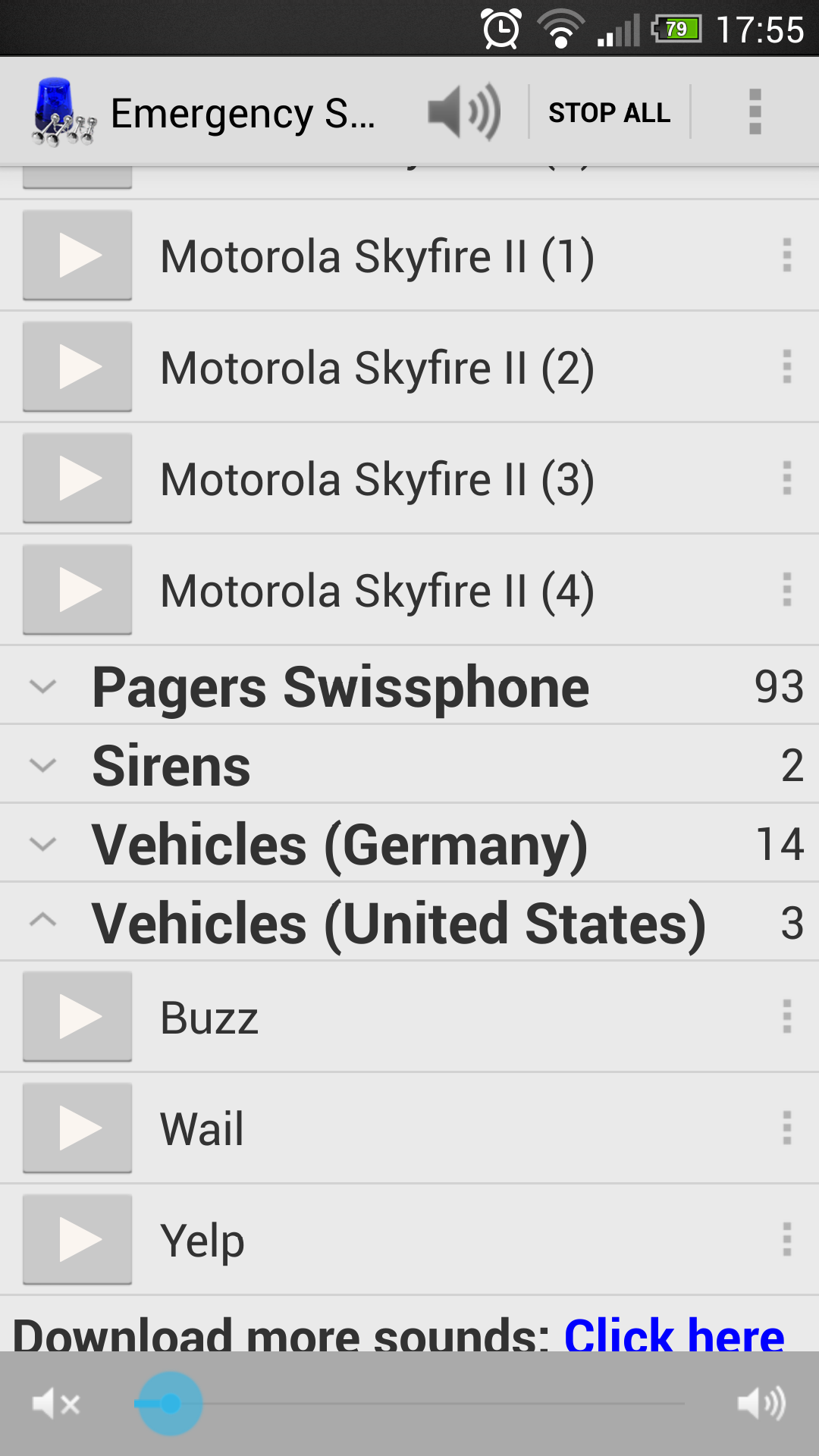Screen dimensions: 819x1456
Task: Play Motorola Skyfire II (1)
Action: (x=77, y=256)
